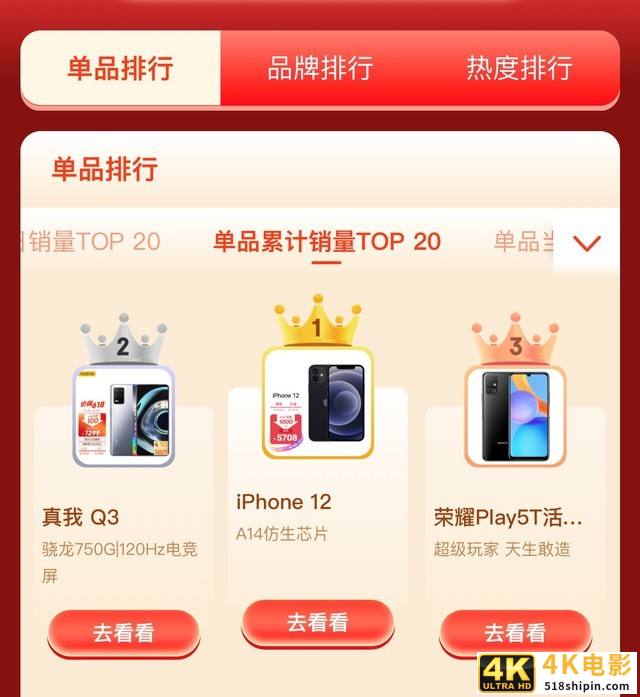This screenshot has height=697, width=640.
Task: Select the 单品累计销量TOP 20 sub-tab
Action: tap(326, 242)
